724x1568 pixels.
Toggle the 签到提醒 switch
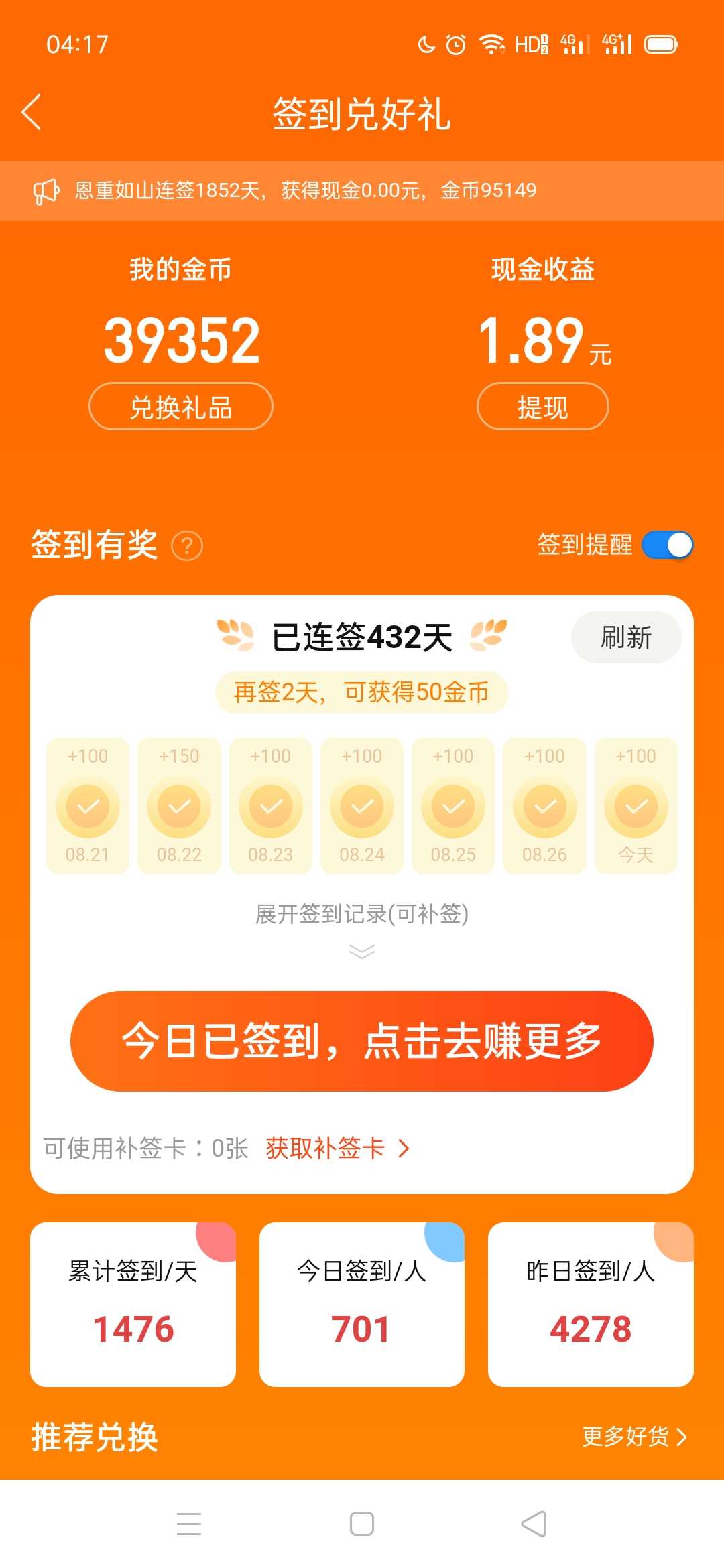pos(667,545)
